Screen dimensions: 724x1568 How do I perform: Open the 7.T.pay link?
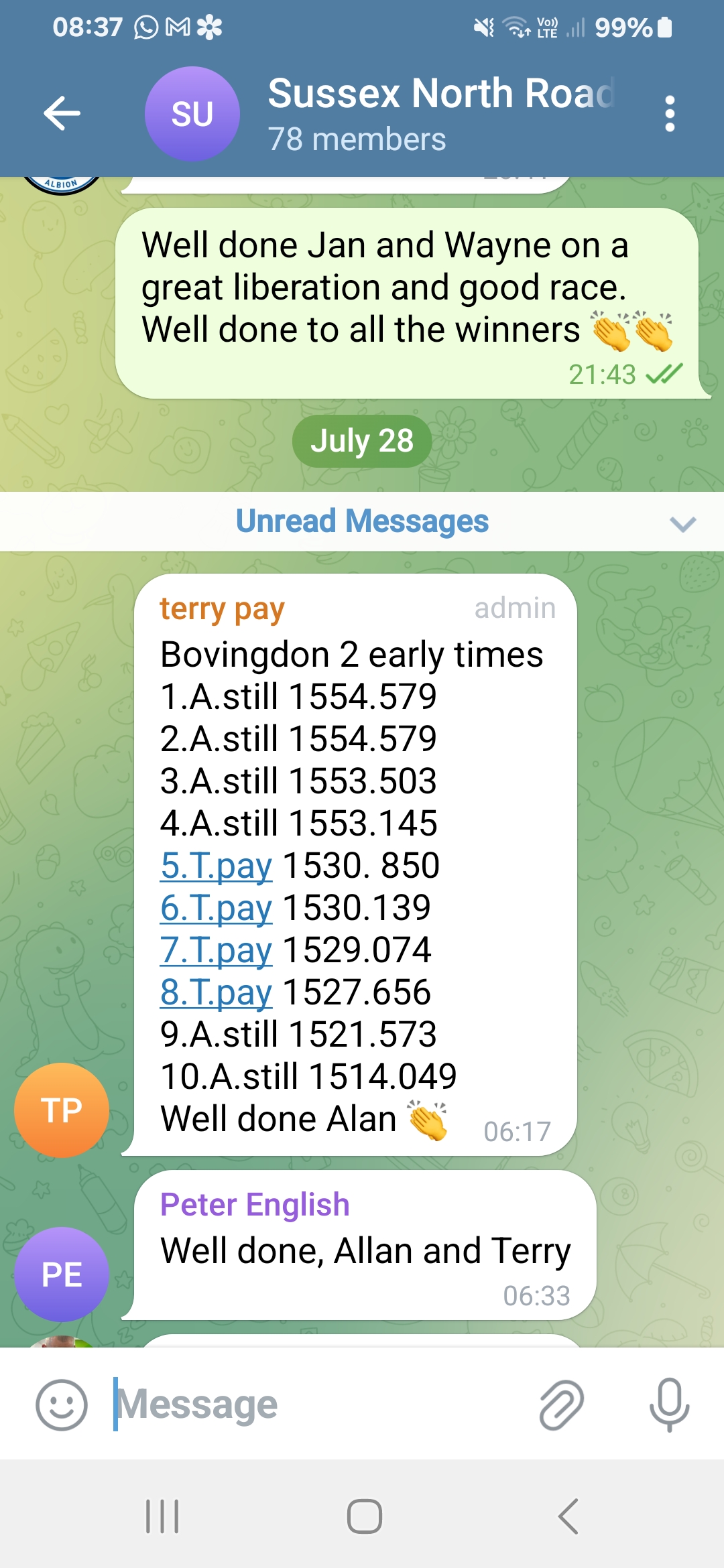[x=216, y=950]
